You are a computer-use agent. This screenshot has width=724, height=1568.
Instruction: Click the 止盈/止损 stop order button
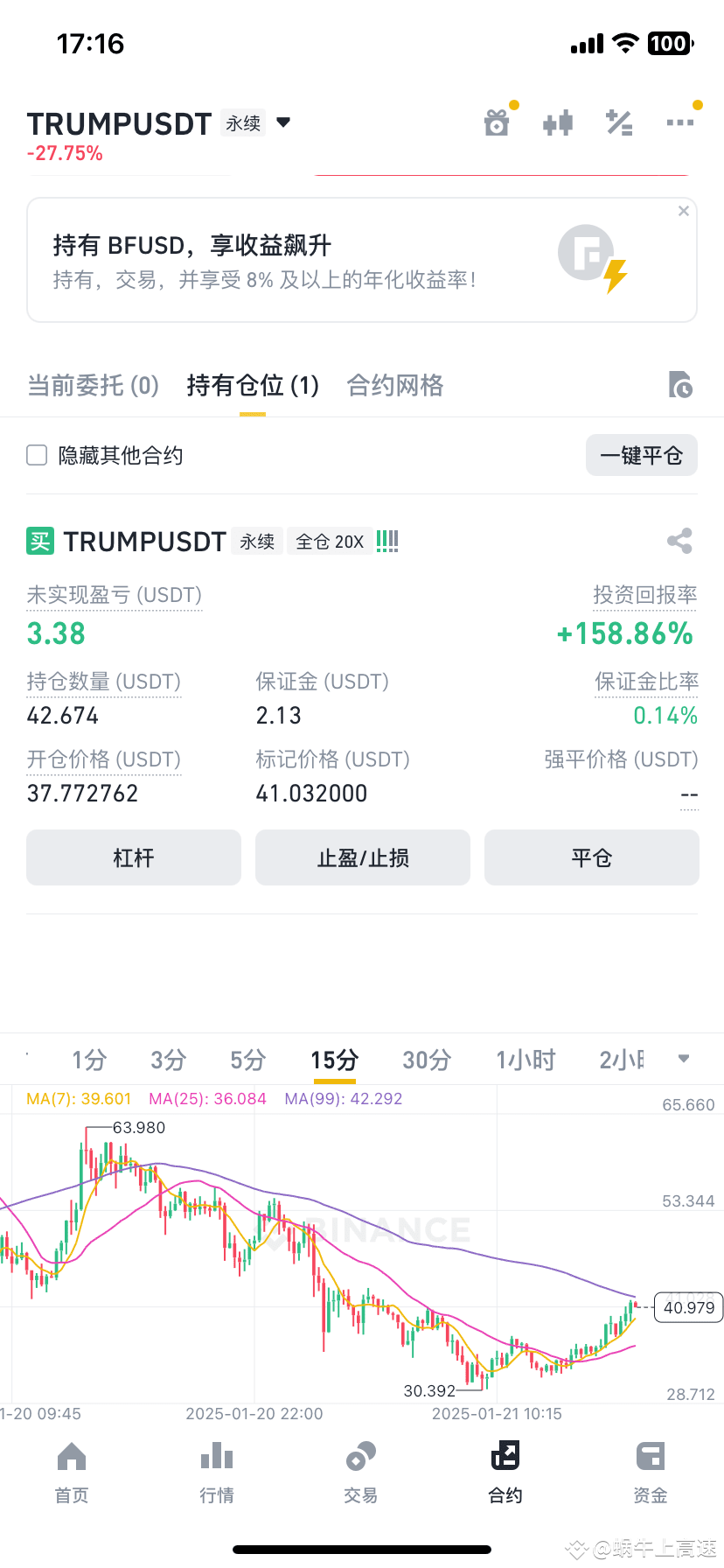362,857
